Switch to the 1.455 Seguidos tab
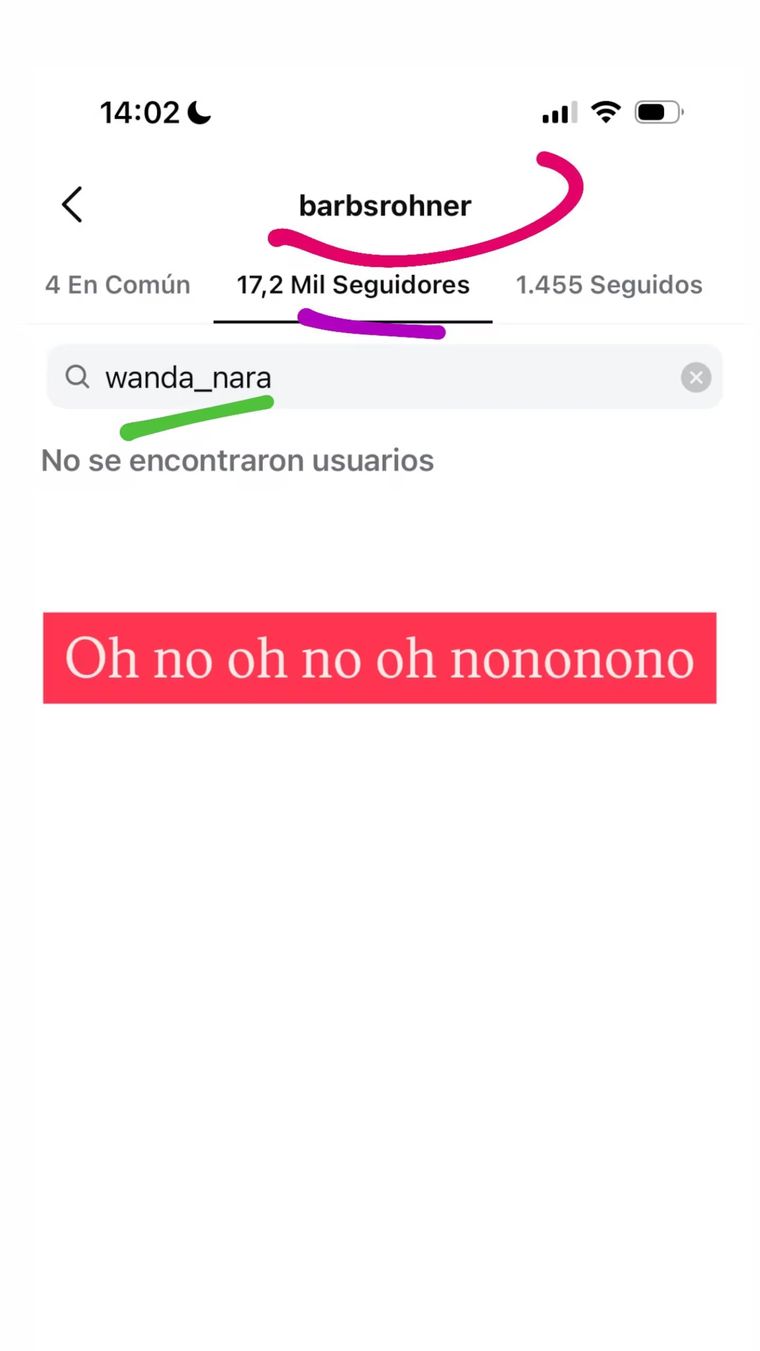 click(608, 284)
